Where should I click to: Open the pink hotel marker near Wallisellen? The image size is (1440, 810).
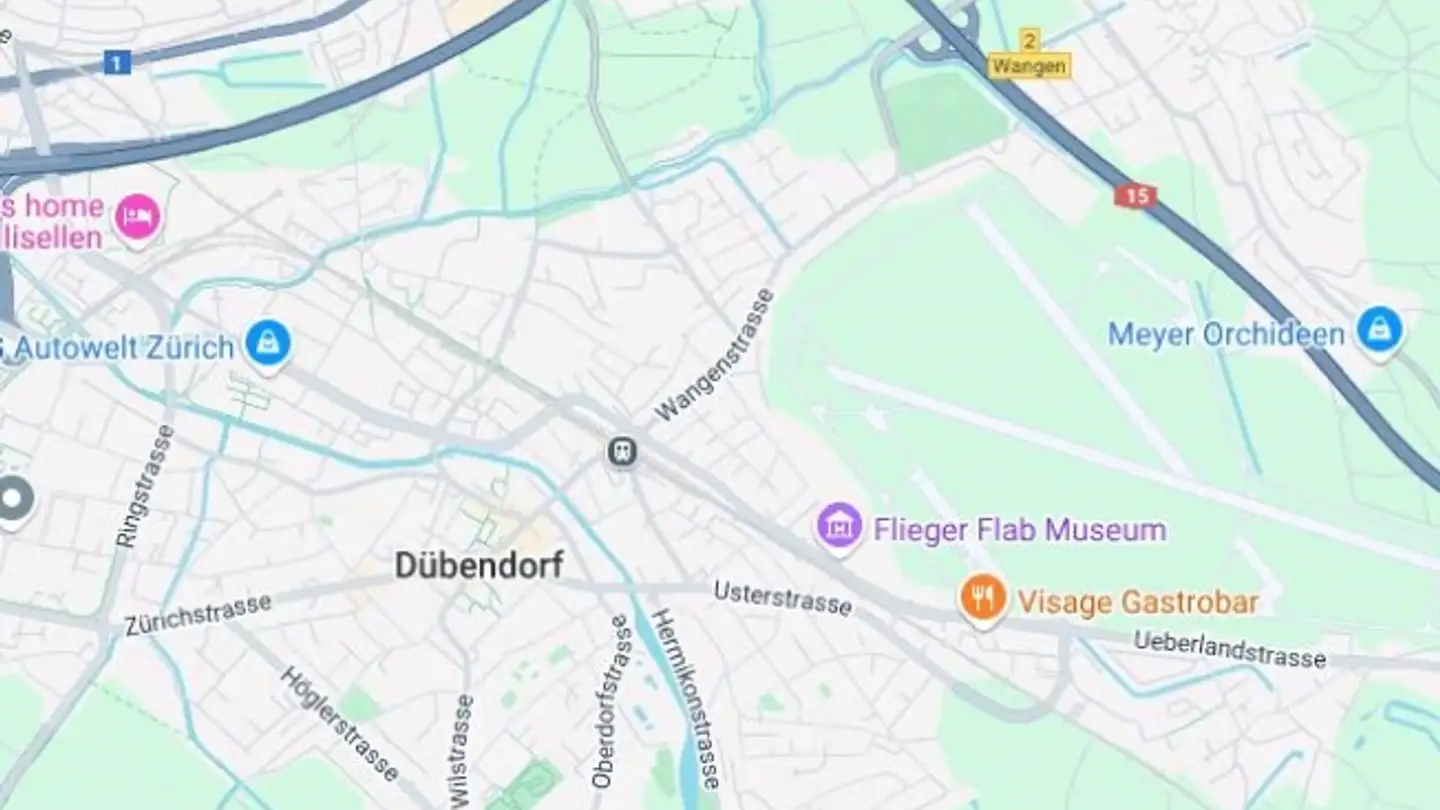tap(137, 218)
